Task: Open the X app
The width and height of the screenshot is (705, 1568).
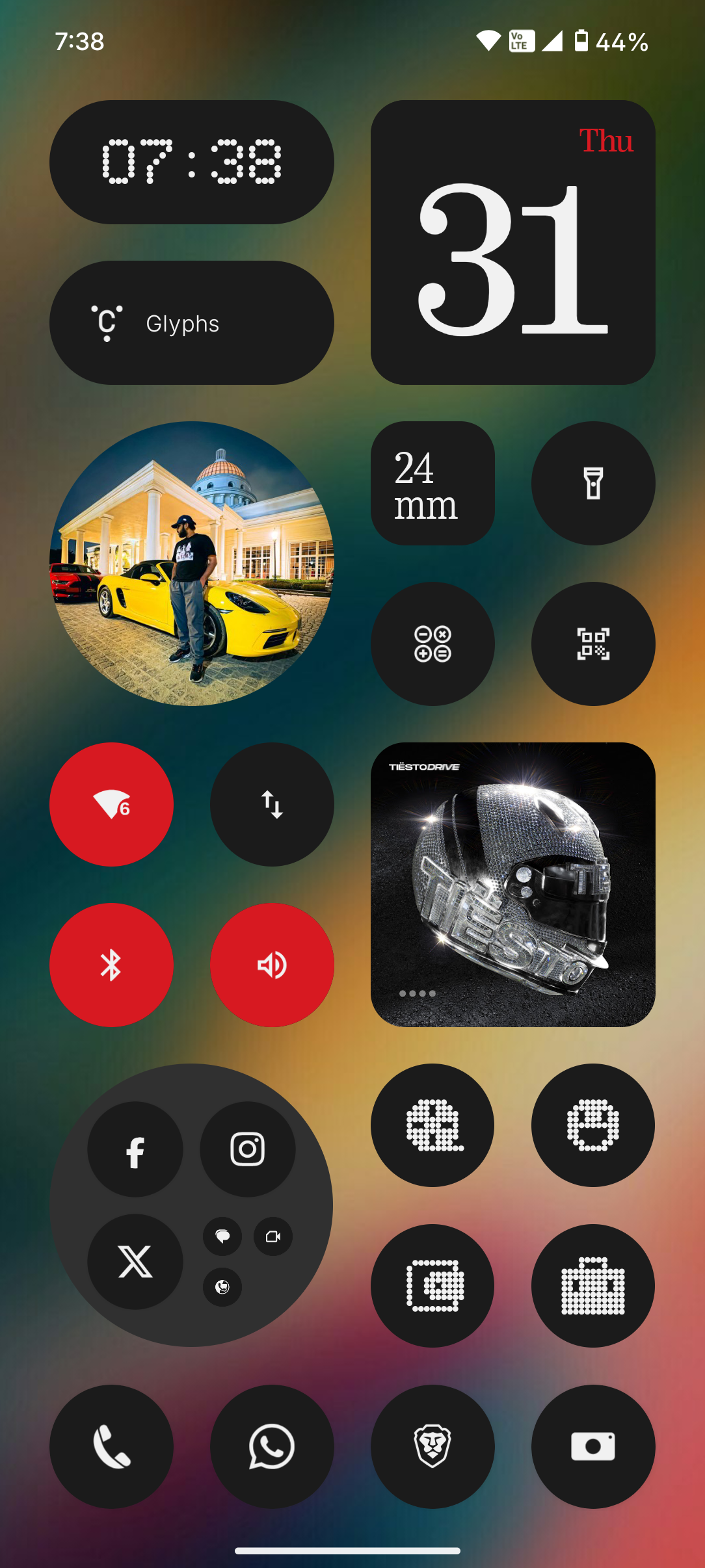Action: pos(135,1262)
